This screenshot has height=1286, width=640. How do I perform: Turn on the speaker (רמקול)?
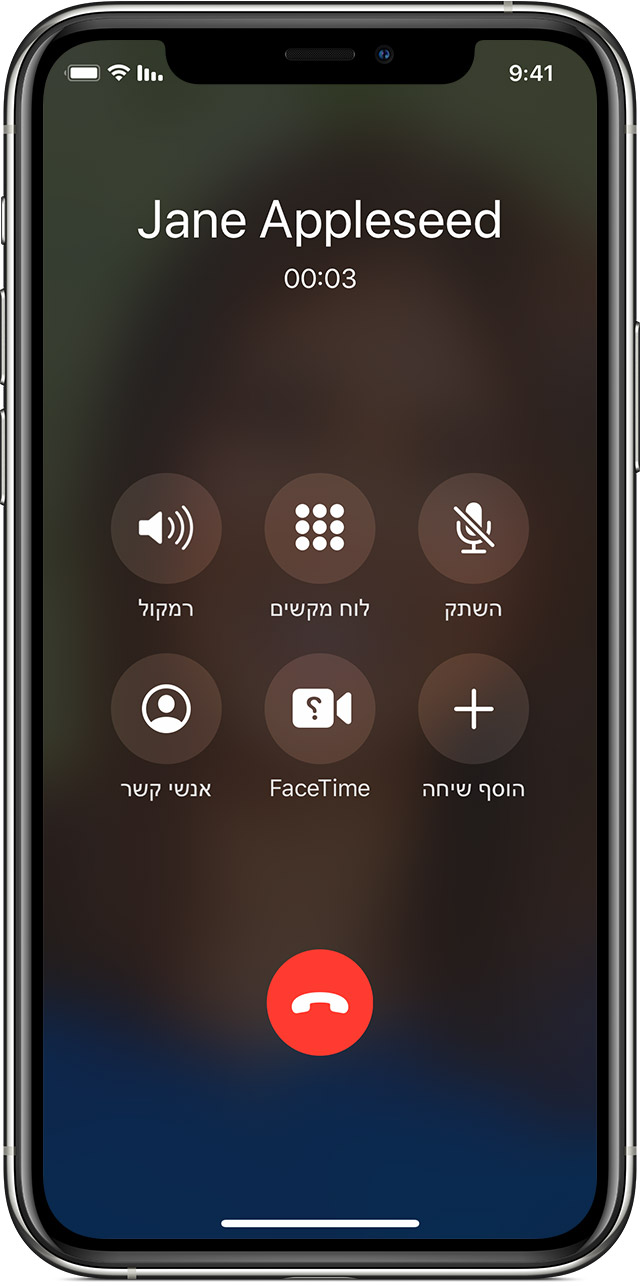(x=166, y=528)
